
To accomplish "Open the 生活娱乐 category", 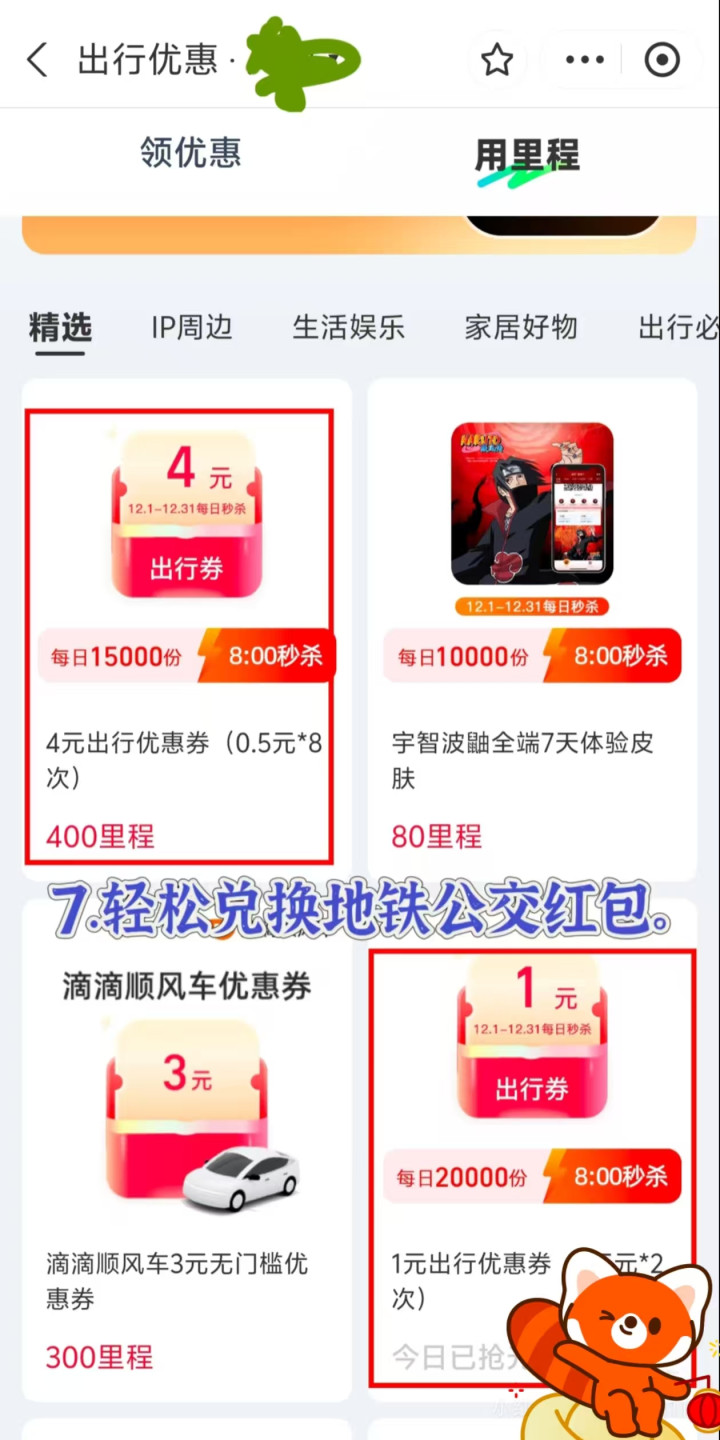I will (x=348, y=327).
